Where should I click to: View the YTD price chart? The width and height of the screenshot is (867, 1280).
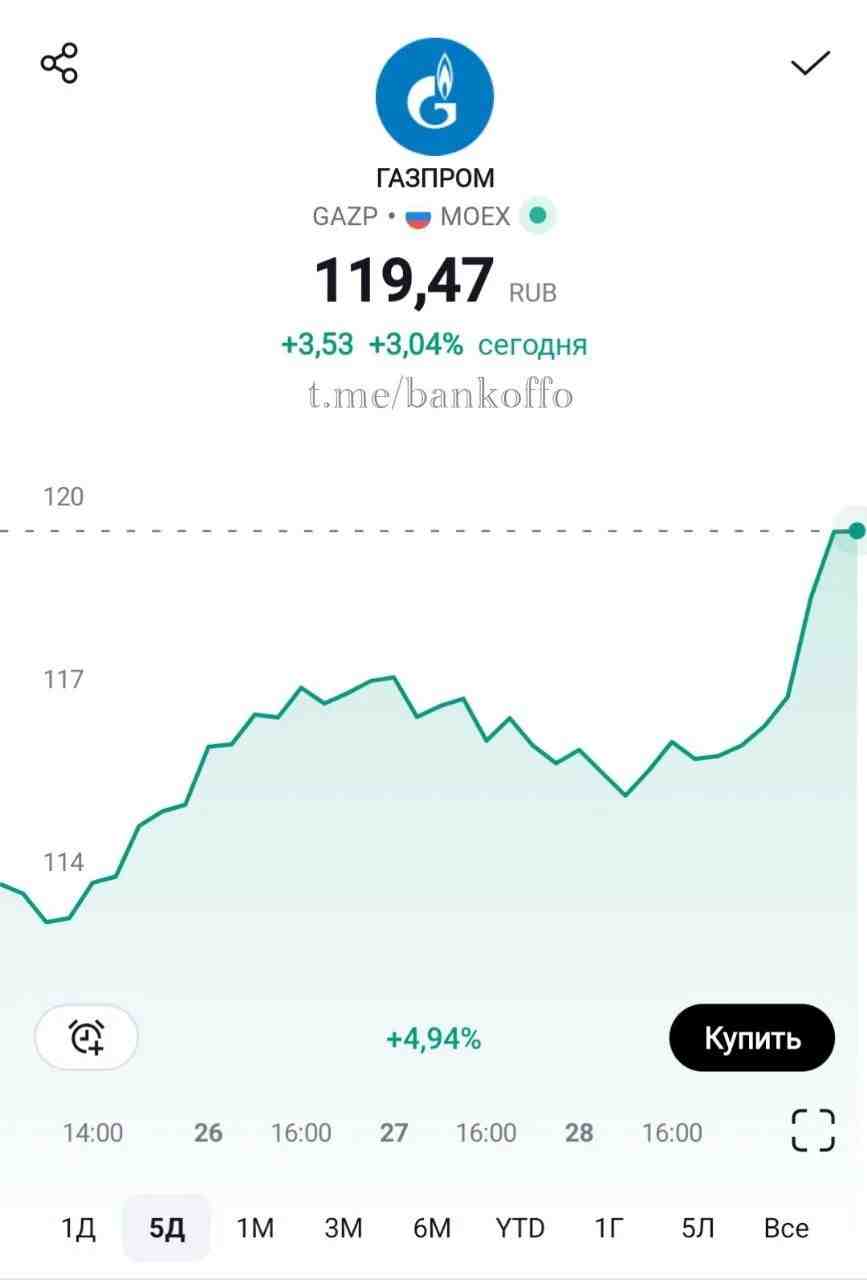click(x=520, y=1227)
